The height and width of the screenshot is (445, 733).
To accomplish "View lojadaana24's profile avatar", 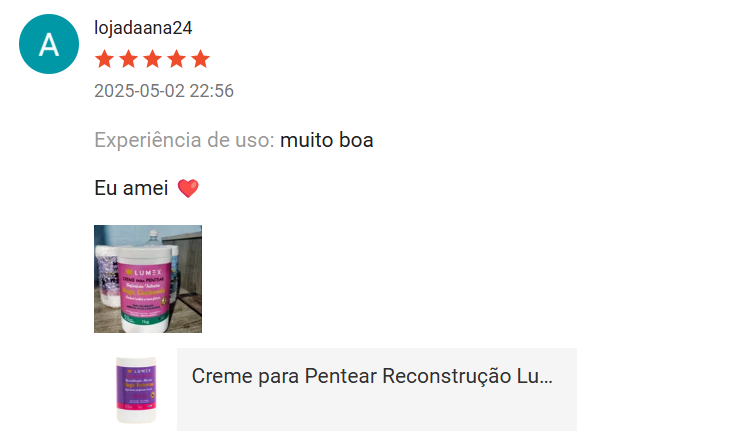I will (x=49, y=44).
